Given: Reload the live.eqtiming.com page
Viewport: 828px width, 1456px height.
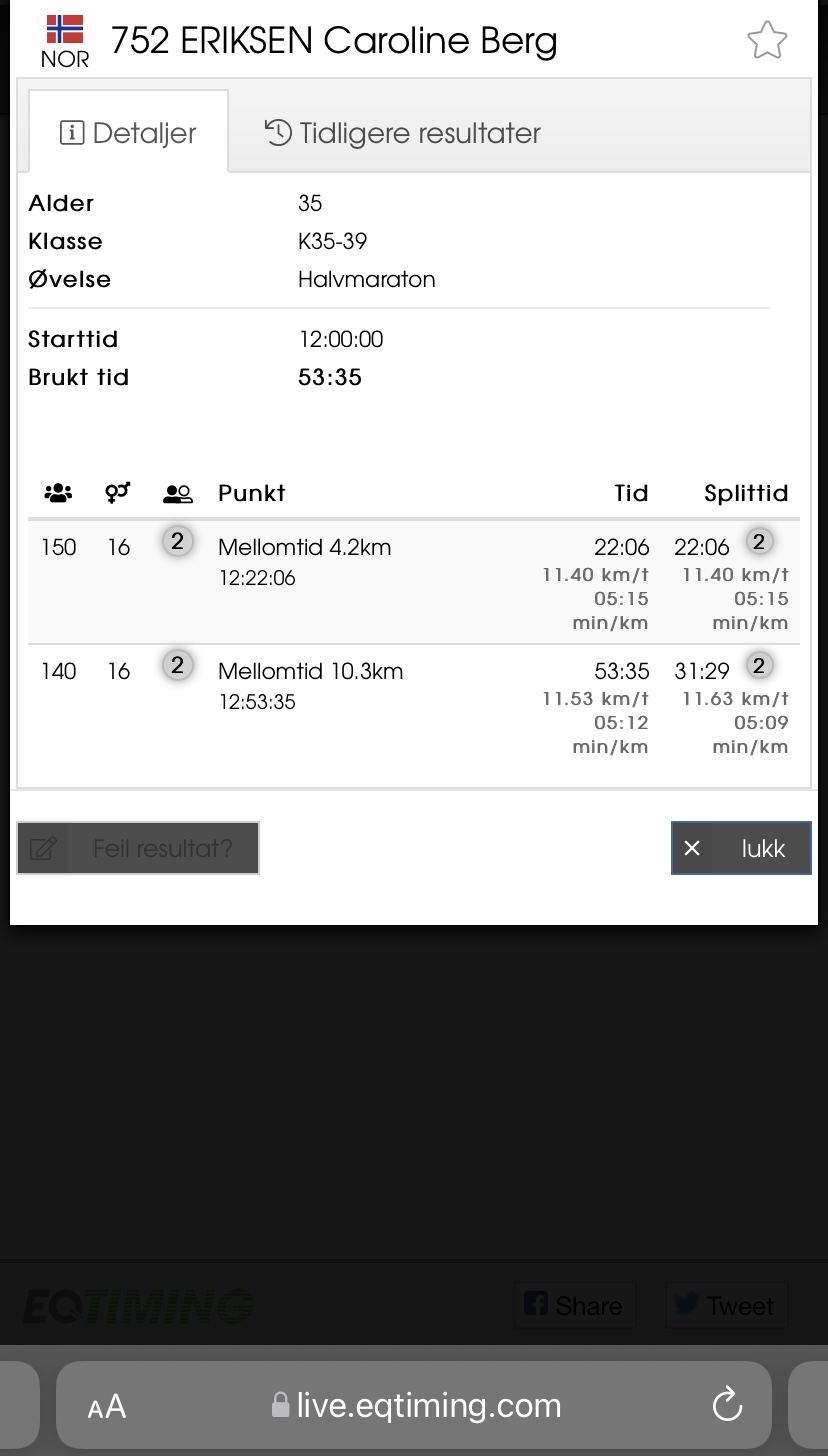Looking at the screenshot, I should [x=727, y=1405].
